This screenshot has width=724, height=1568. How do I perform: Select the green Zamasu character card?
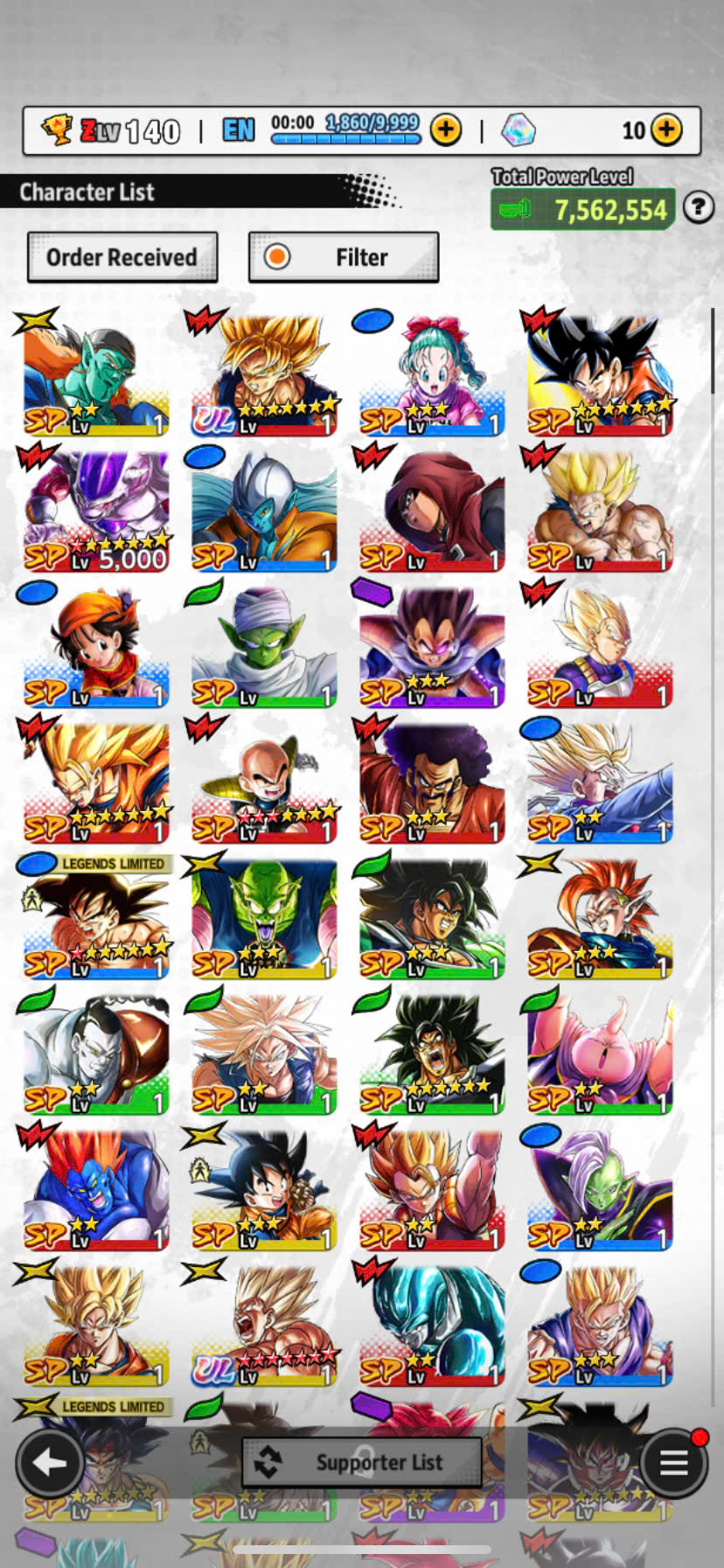point(600,1189)
